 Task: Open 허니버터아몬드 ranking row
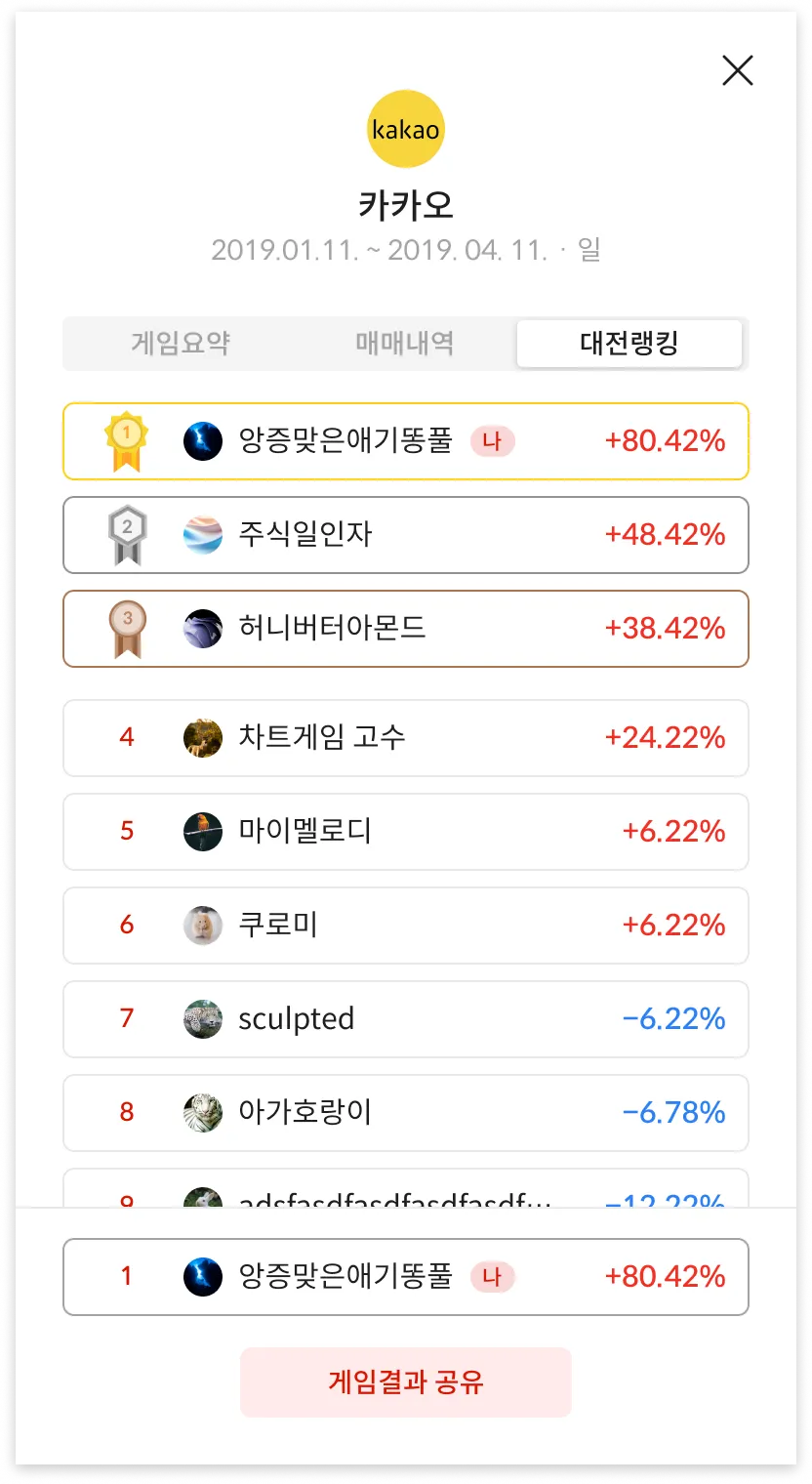coord(405,629)
